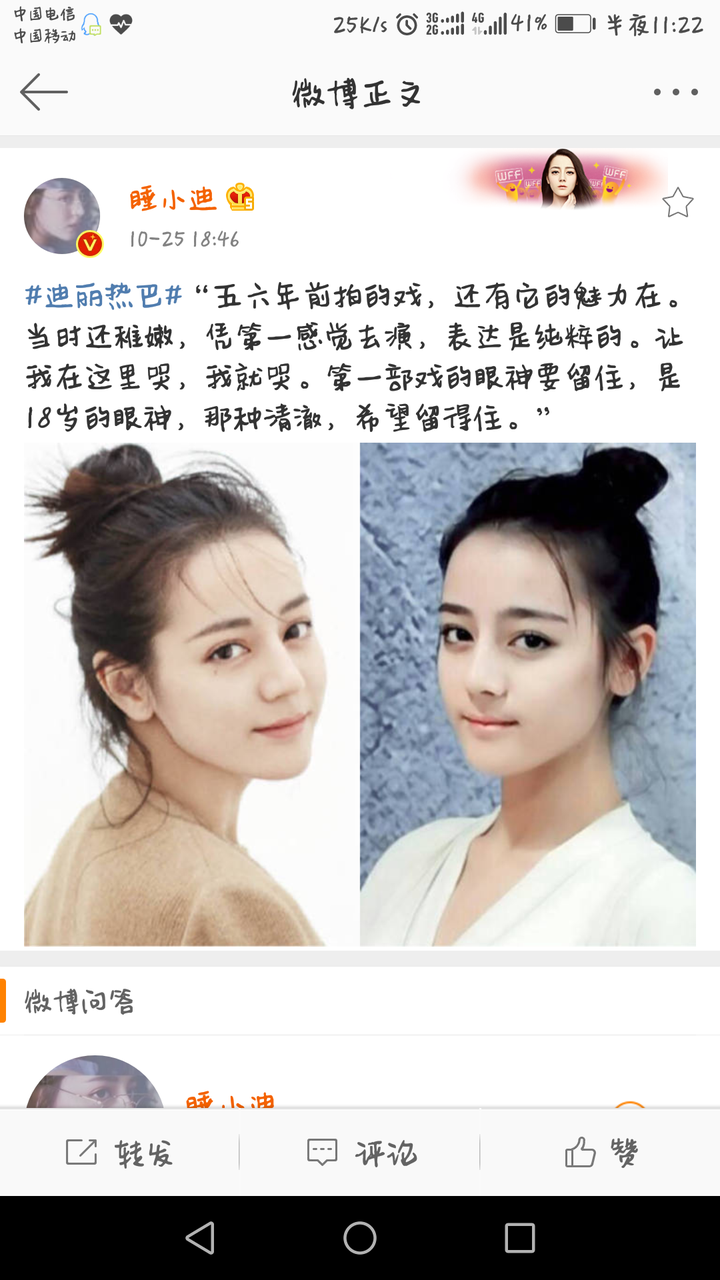Viewport: 720px width, 1280px height.
Task: Open the three-dot overflow menu
Action: click(x=675, y=92)
